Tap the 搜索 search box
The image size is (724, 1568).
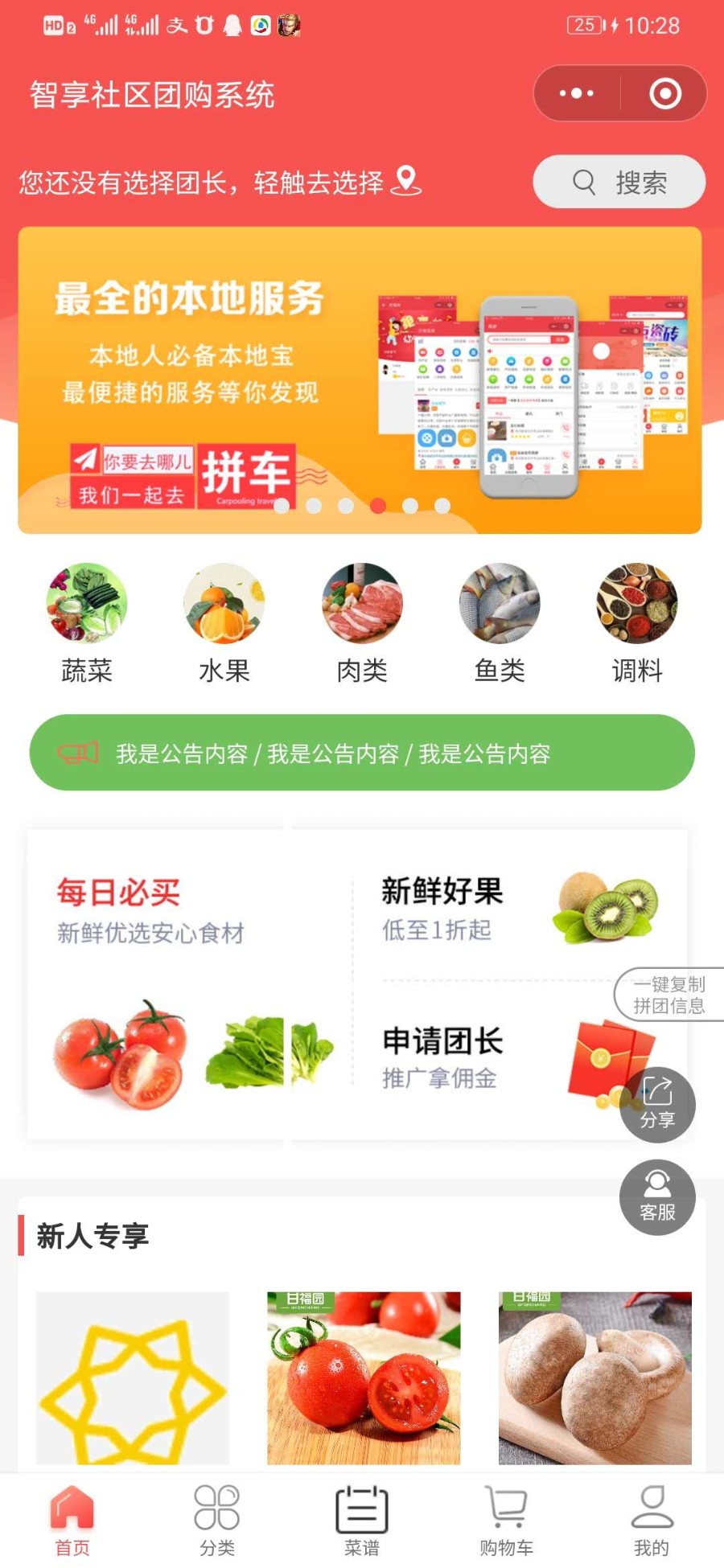619,183
